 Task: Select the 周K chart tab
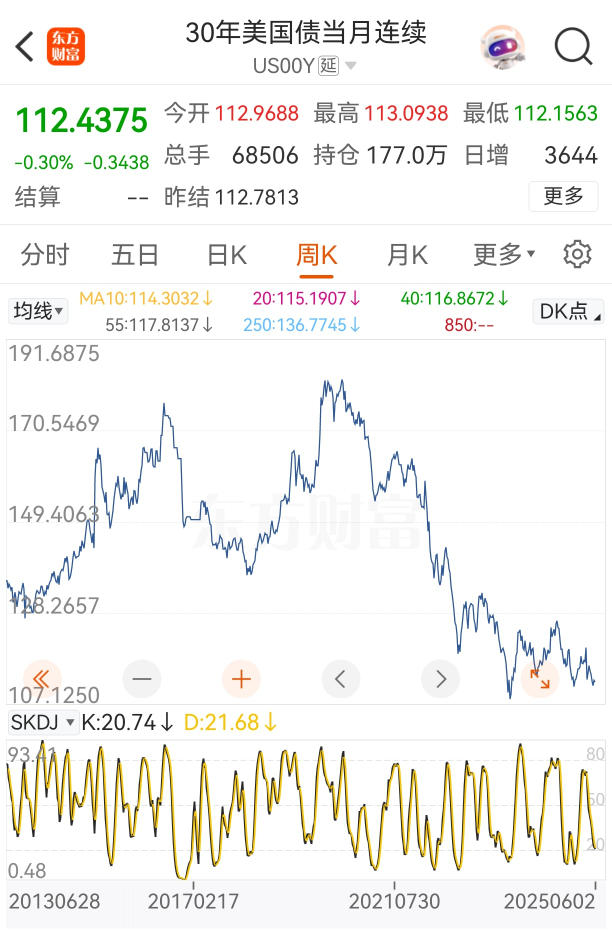pos(317,255)
